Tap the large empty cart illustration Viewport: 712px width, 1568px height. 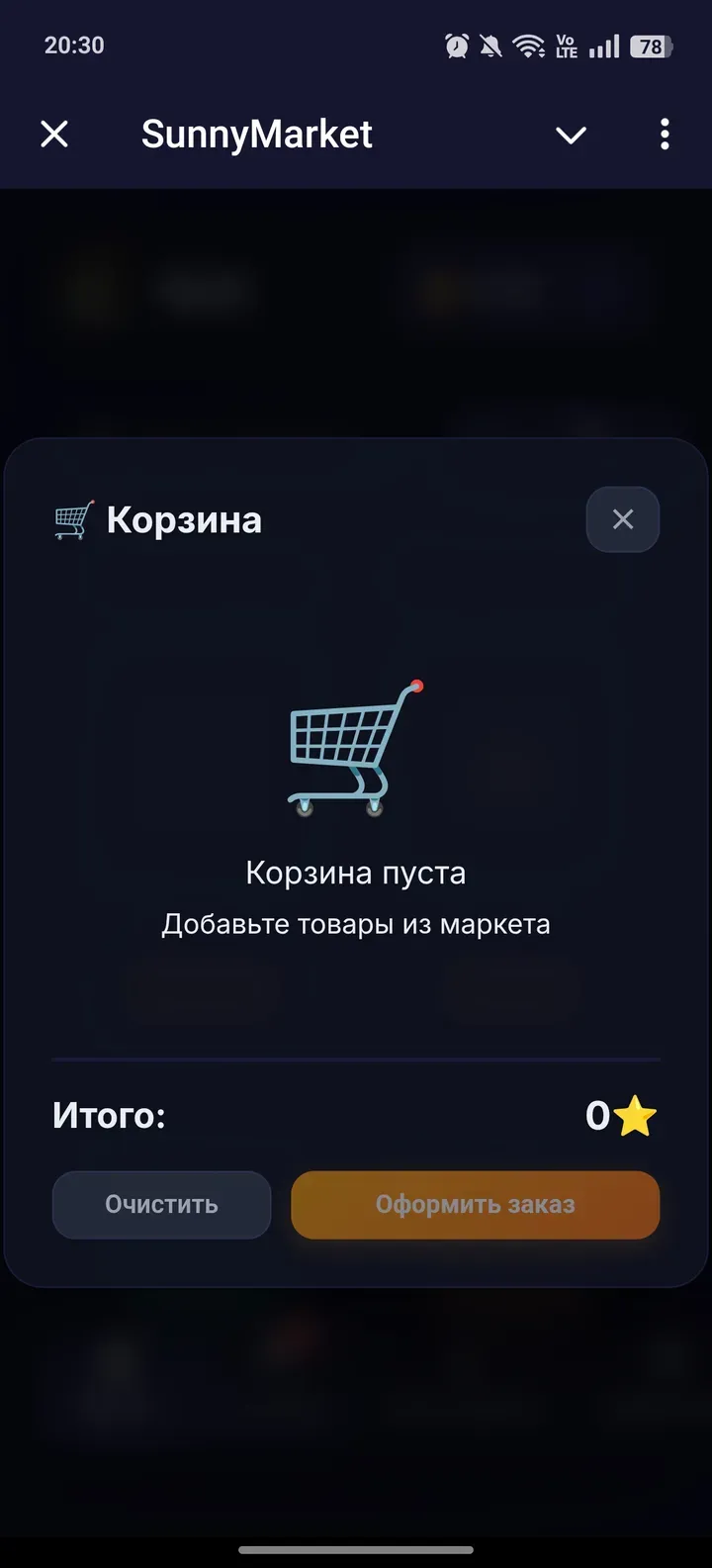point(353,749)
